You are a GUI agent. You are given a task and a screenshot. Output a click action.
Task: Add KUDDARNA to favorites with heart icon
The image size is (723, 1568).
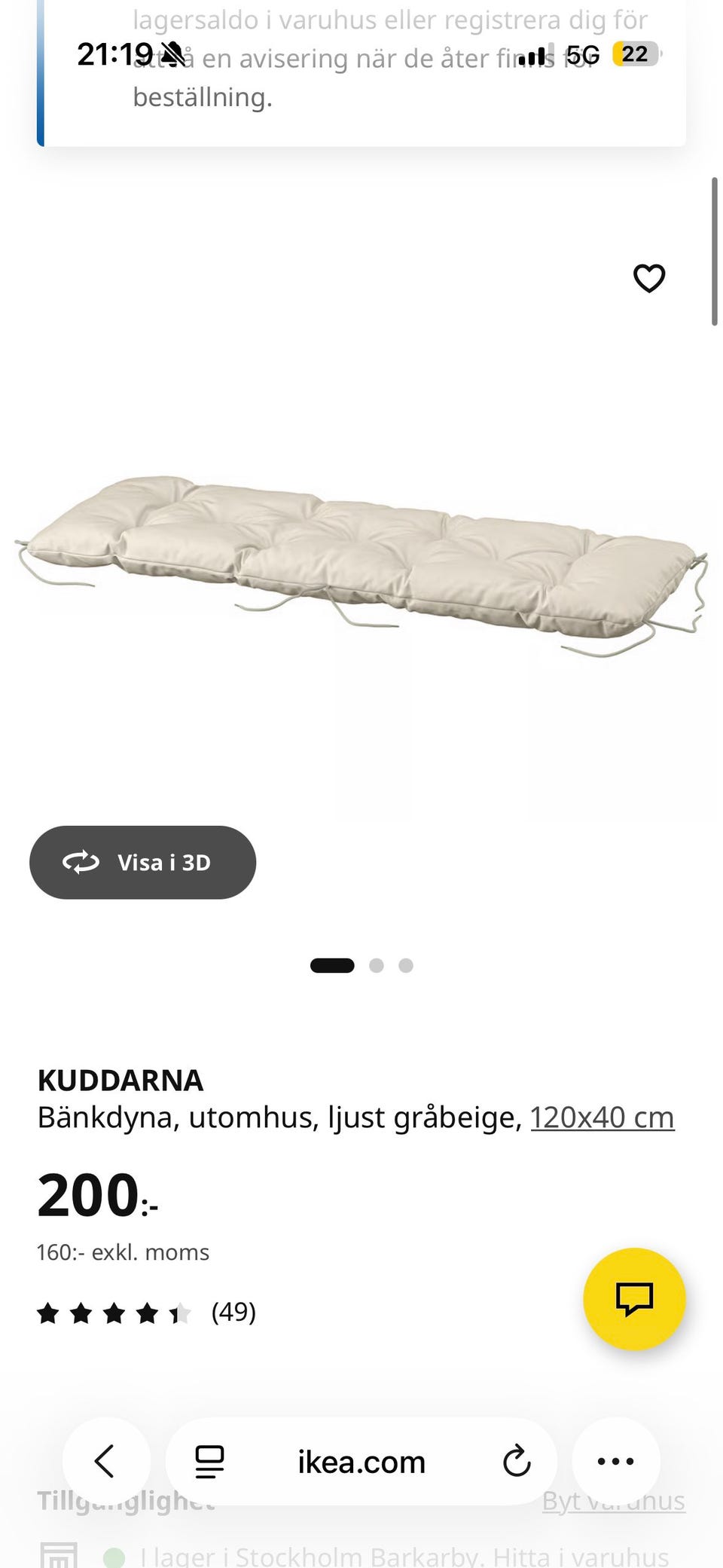point(649,278)
